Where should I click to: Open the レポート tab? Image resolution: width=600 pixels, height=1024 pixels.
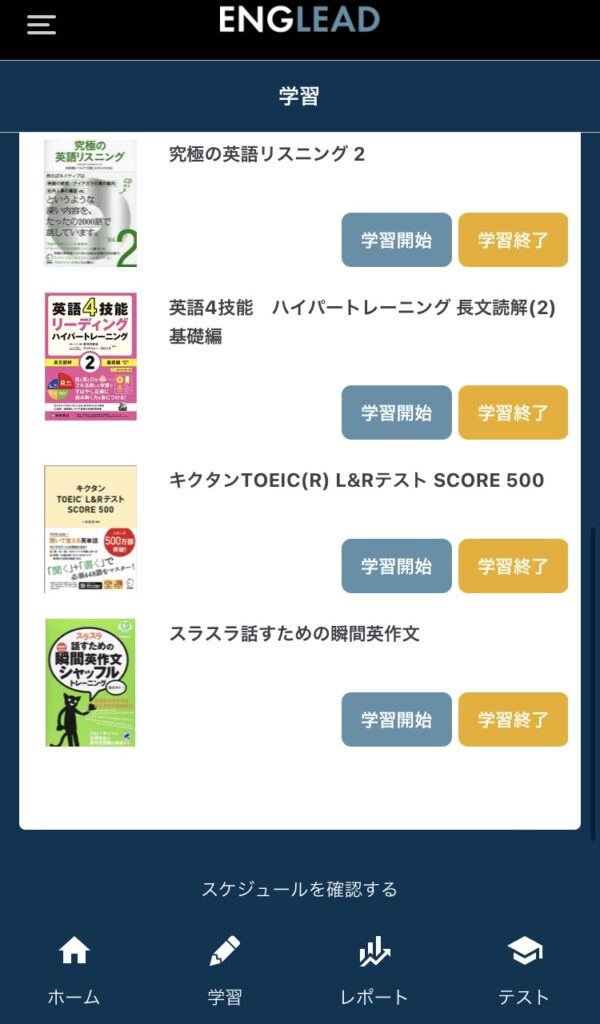[374, 968]
